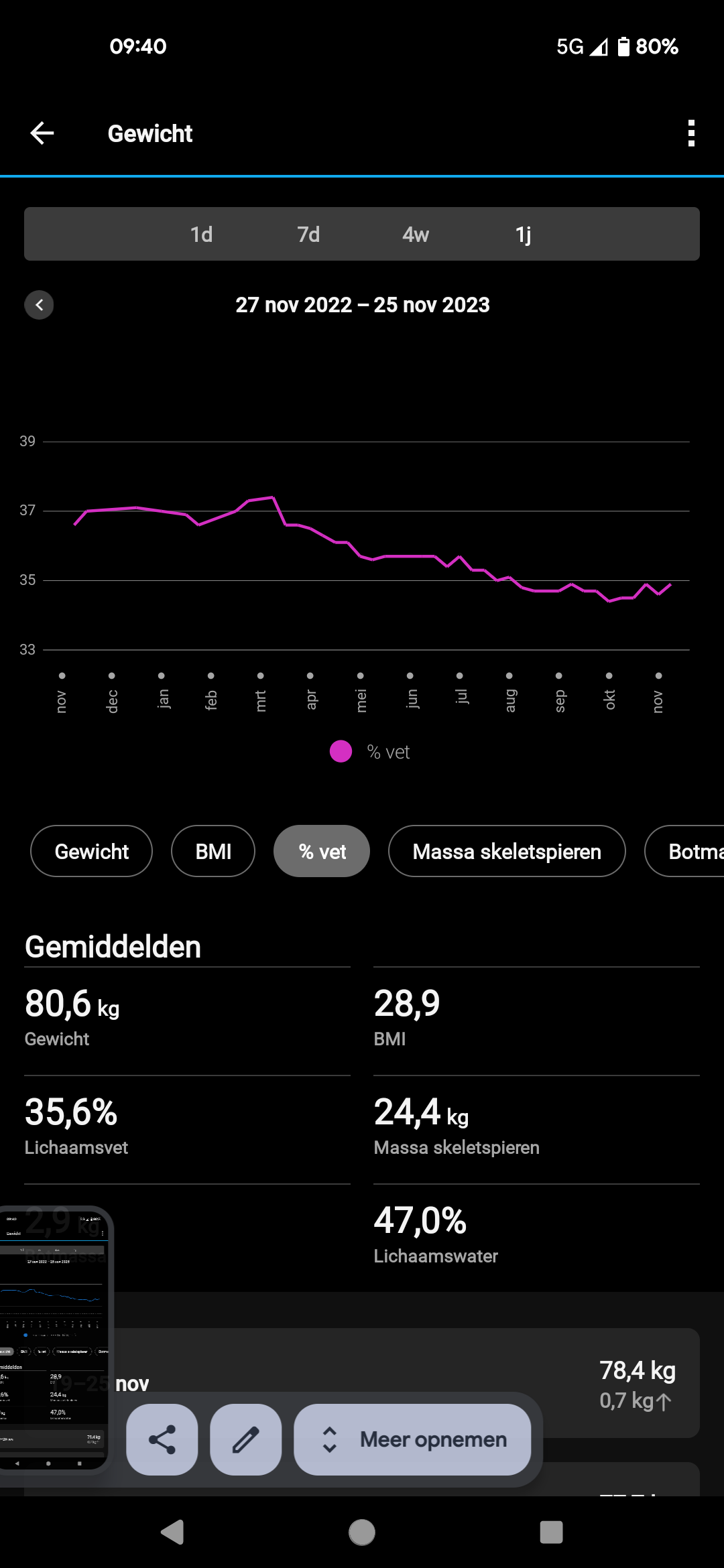Viewport: 724px width, 1568px height.
Task: Tap Meer opnemen to capture more
Action: point(412,1439)
